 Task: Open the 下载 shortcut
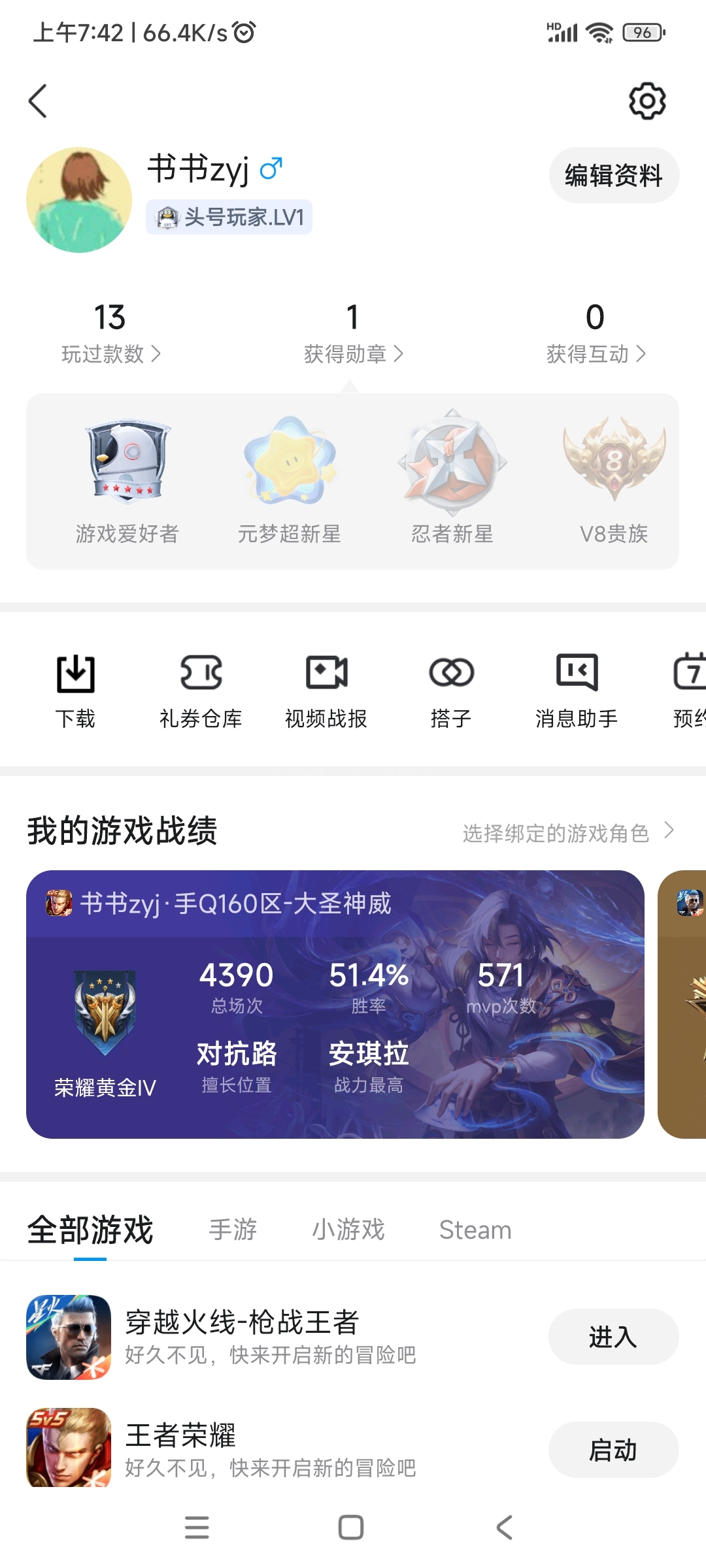tap(76, 690)
